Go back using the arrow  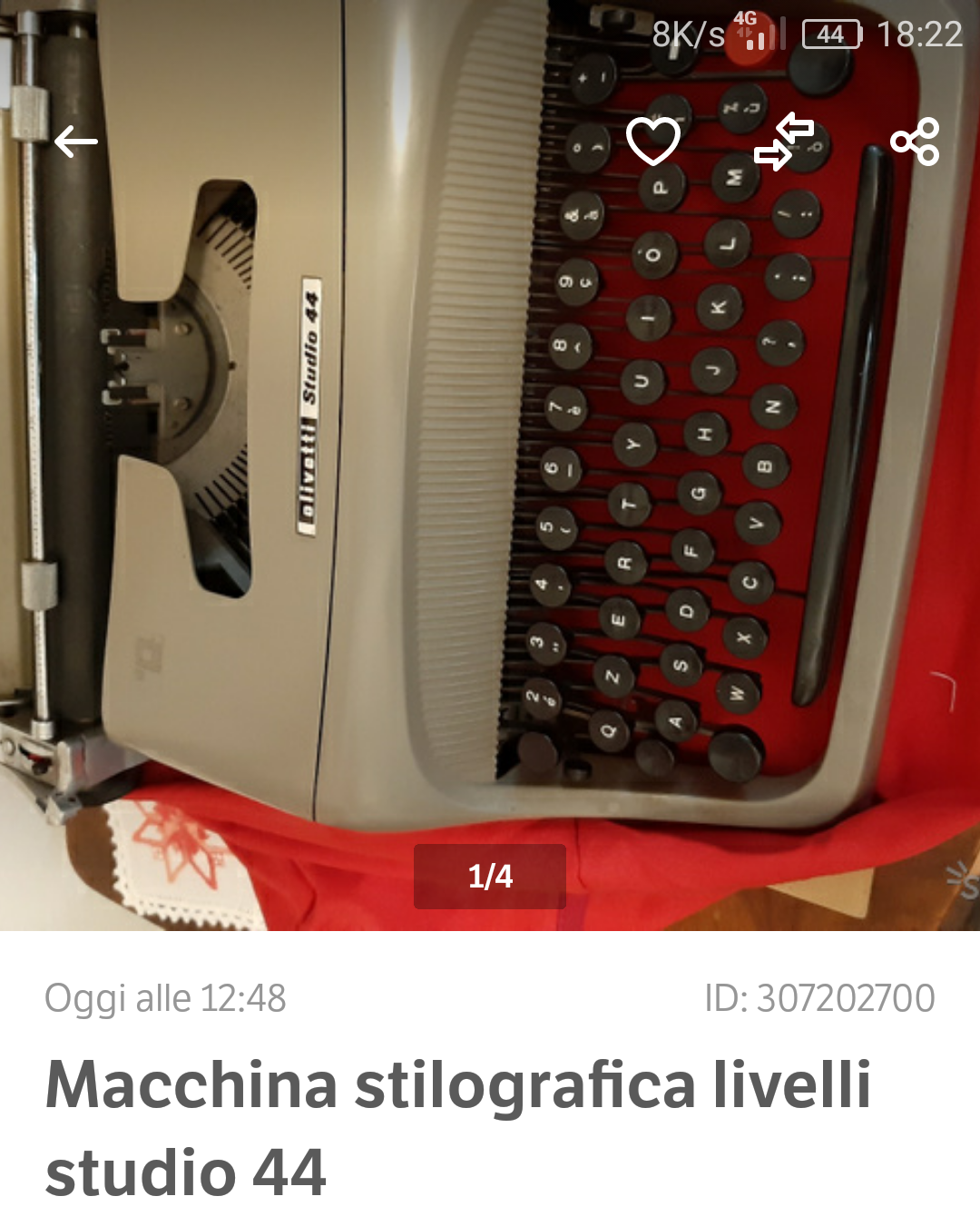click(x=75, y=142)
